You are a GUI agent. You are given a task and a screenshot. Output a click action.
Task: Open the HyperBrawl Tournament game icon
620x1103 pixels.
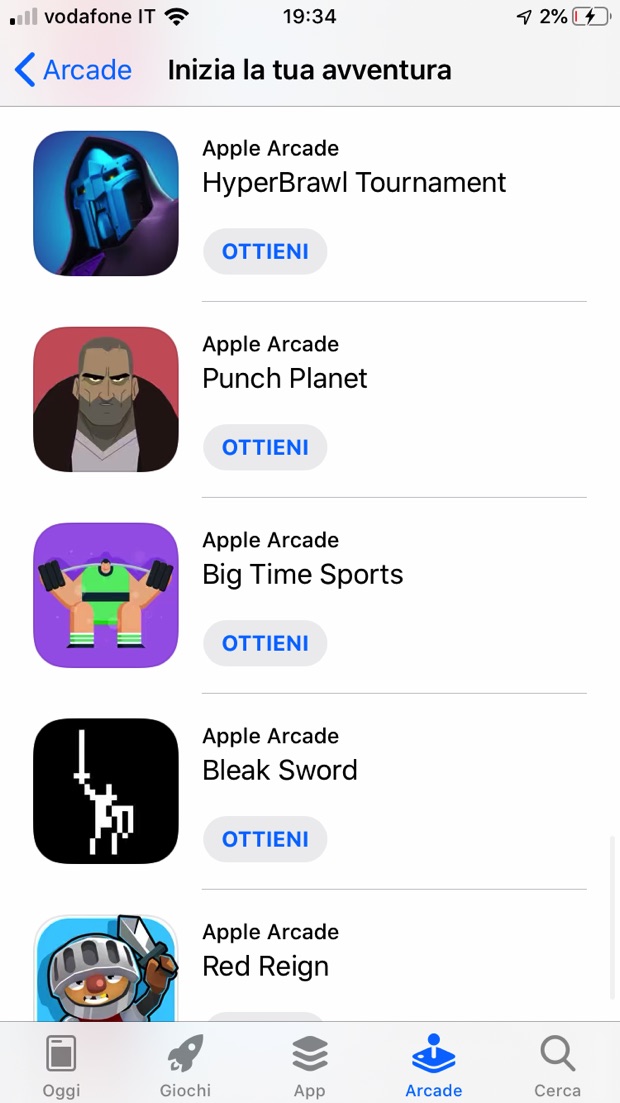pos(106,203)
